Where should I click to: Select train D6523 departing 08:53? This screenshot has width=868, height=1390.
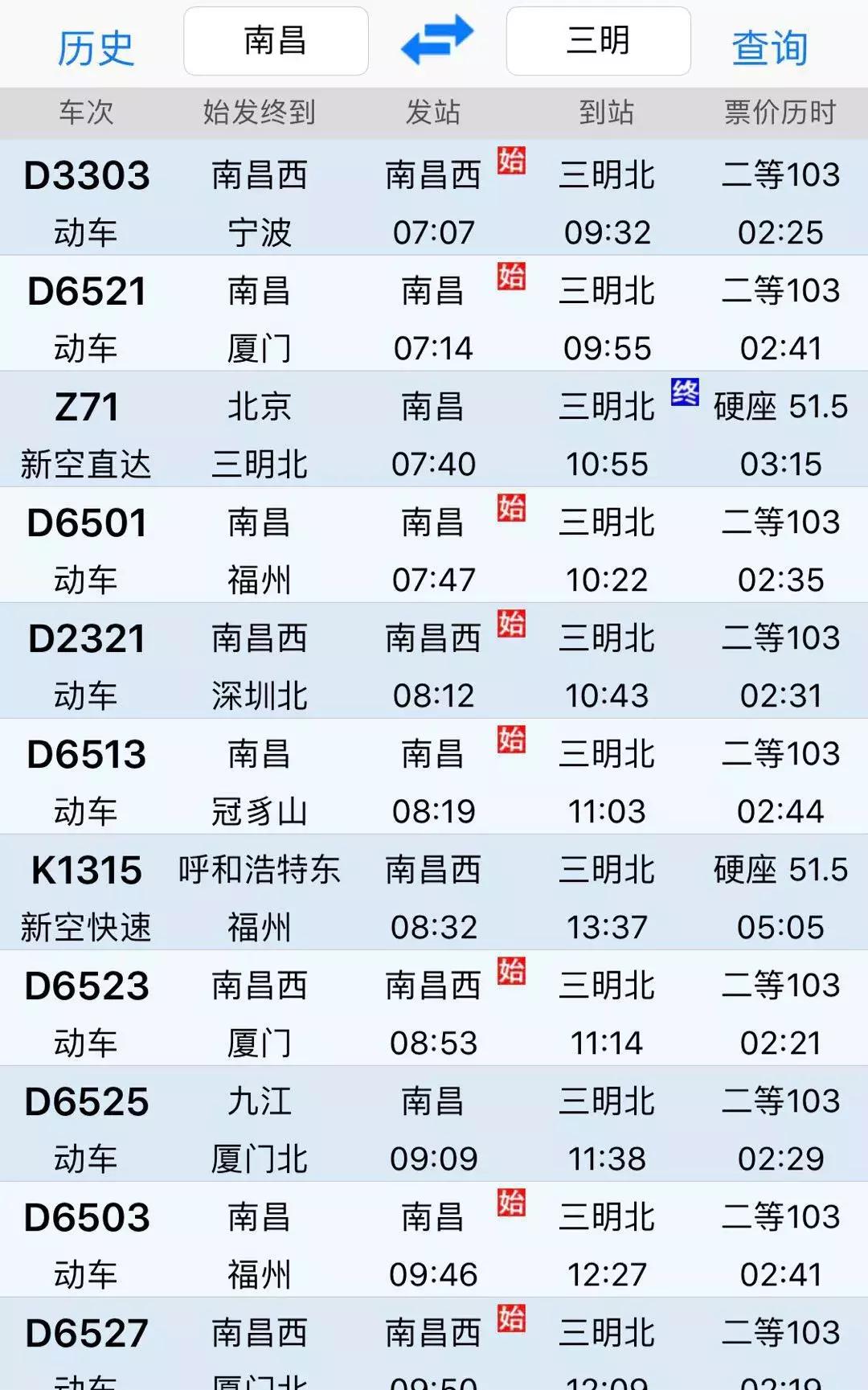[x=434, y=1008]
